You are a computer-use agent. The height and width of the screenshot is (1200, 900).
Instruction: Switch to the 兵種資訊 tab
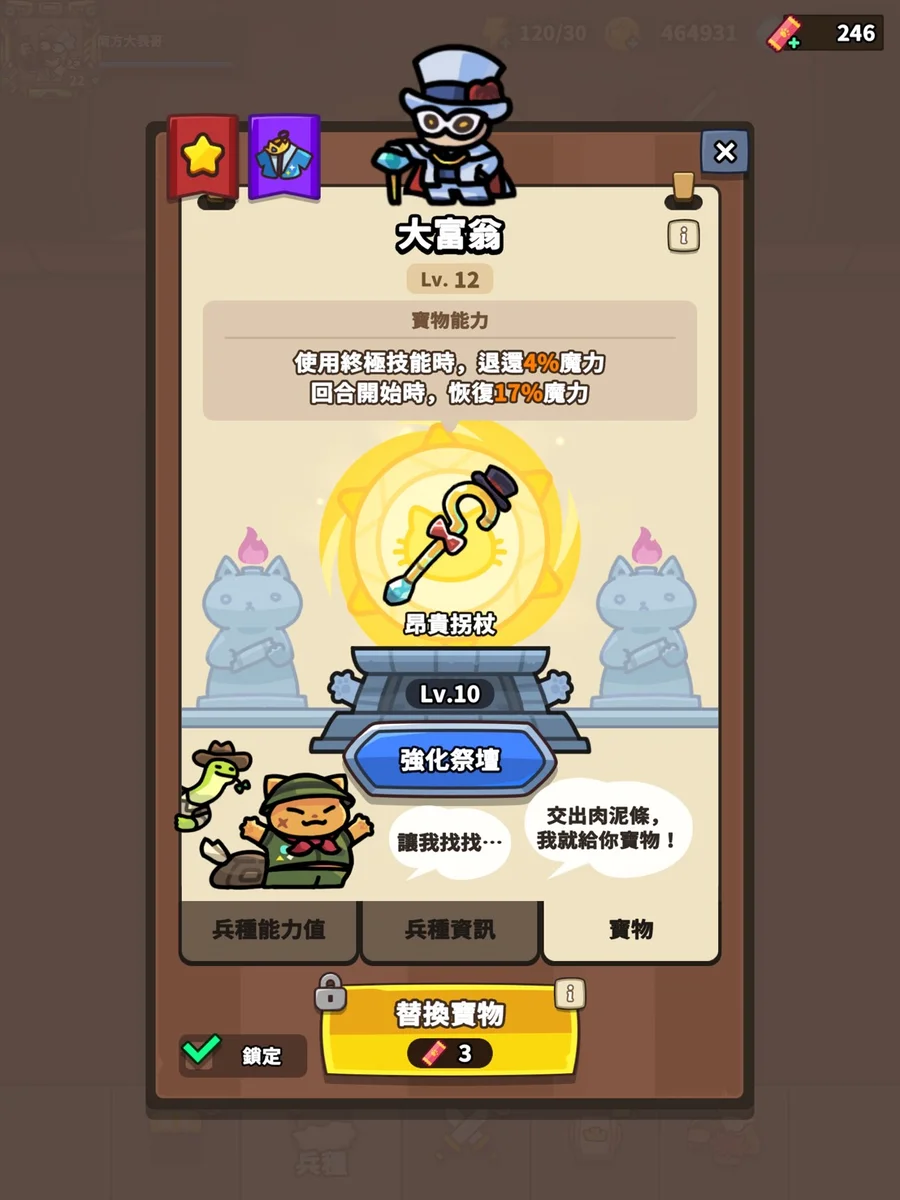tap(450, 930)
